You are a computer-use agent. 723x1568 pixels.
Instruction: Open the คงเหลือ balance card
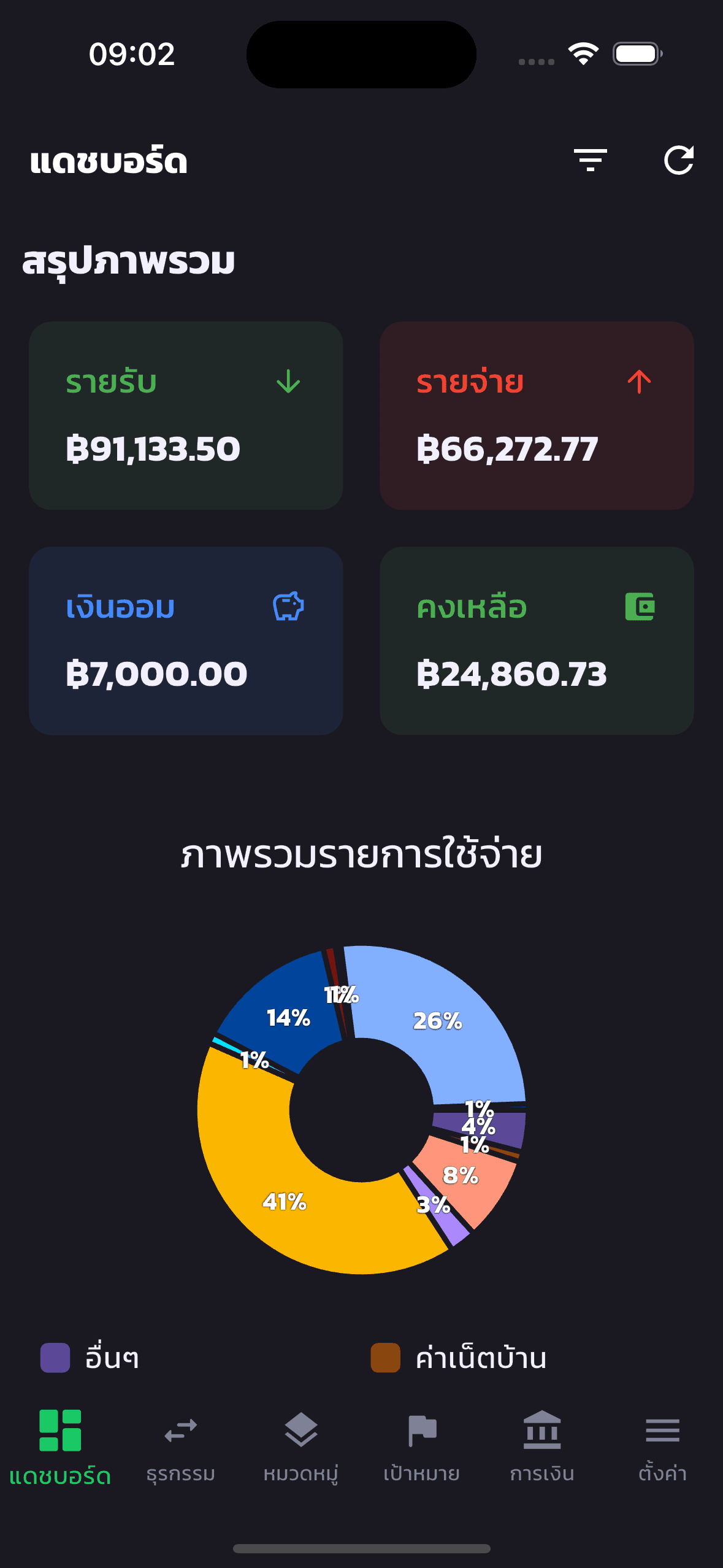coord(537,640)
